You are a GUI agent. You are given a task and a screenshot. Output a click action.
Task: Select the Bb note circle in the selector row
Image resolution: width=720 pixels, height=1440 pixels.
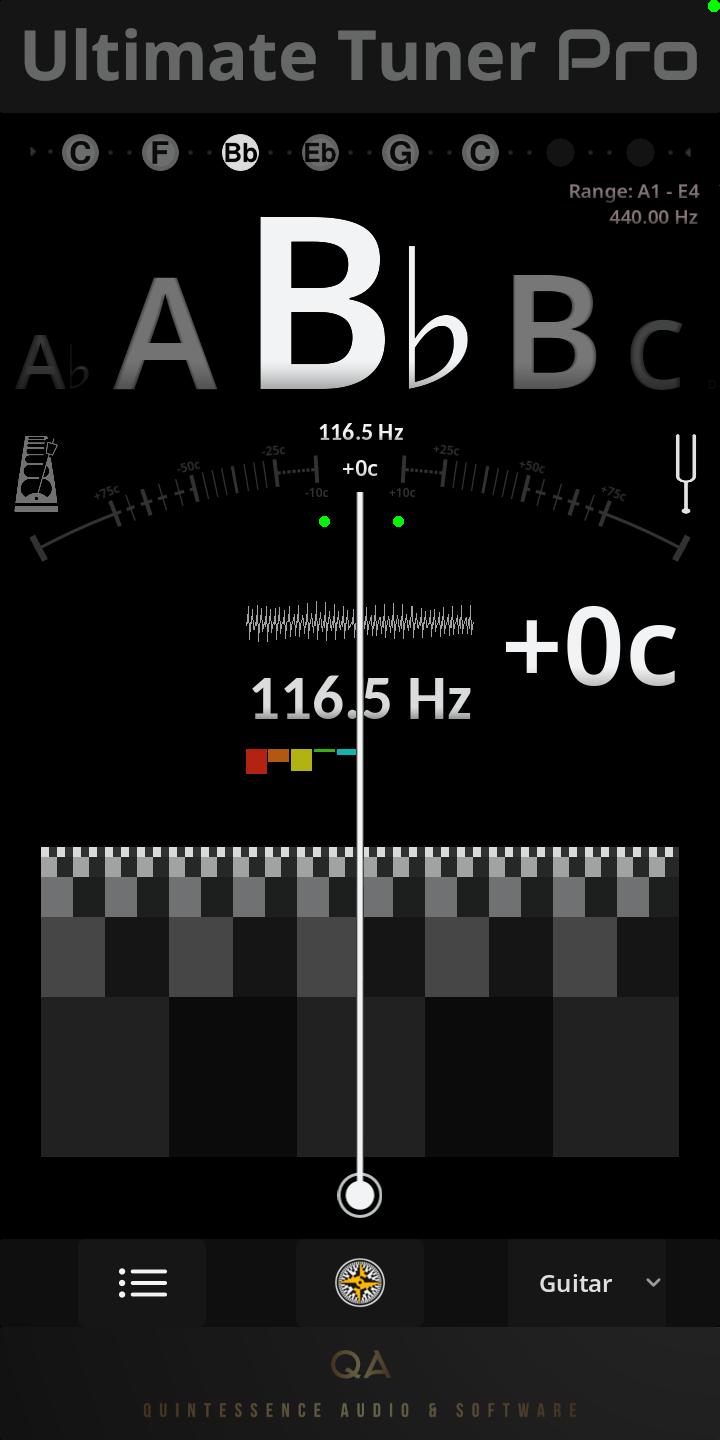click(240, 153)
